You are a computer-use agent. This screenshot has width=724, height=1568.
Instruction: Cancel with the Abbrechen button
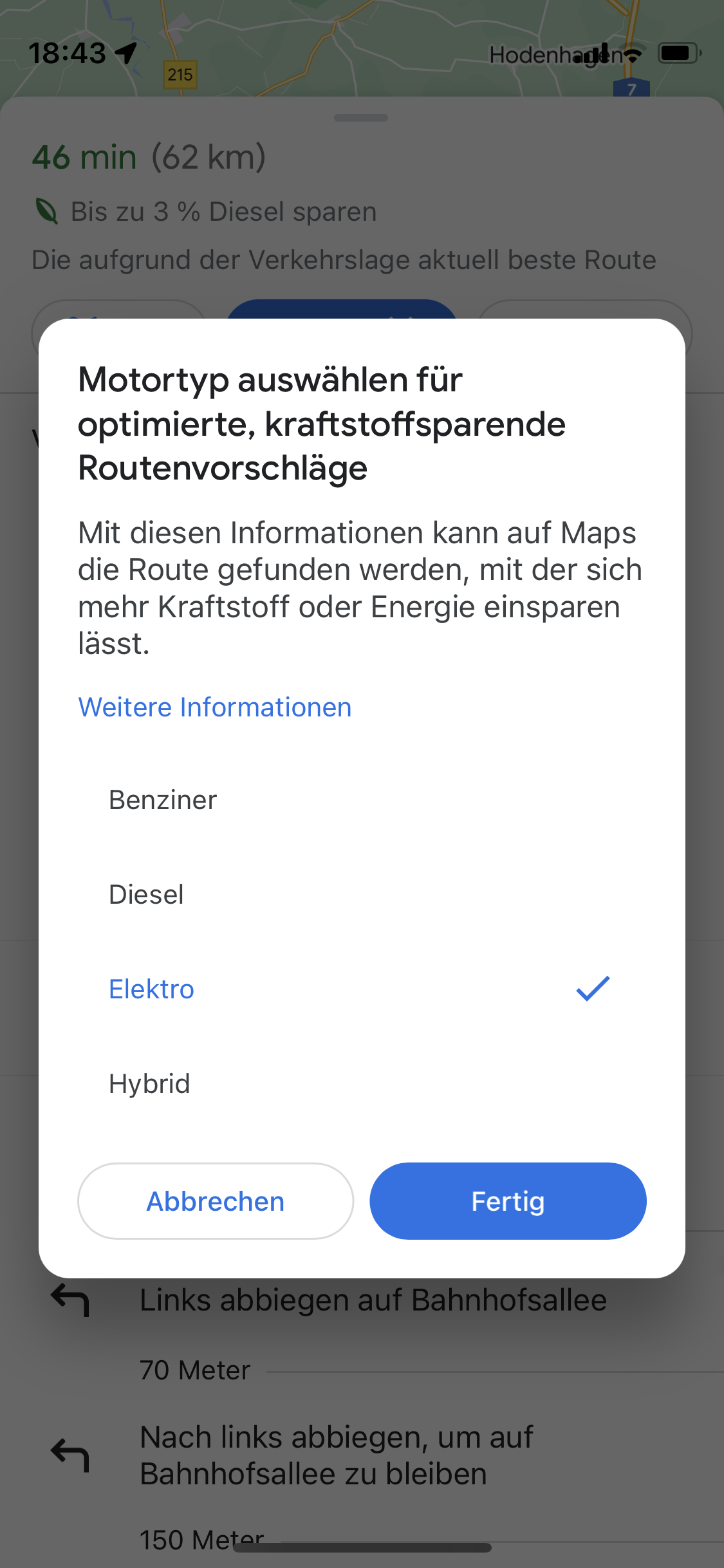tap(216, 1201)
